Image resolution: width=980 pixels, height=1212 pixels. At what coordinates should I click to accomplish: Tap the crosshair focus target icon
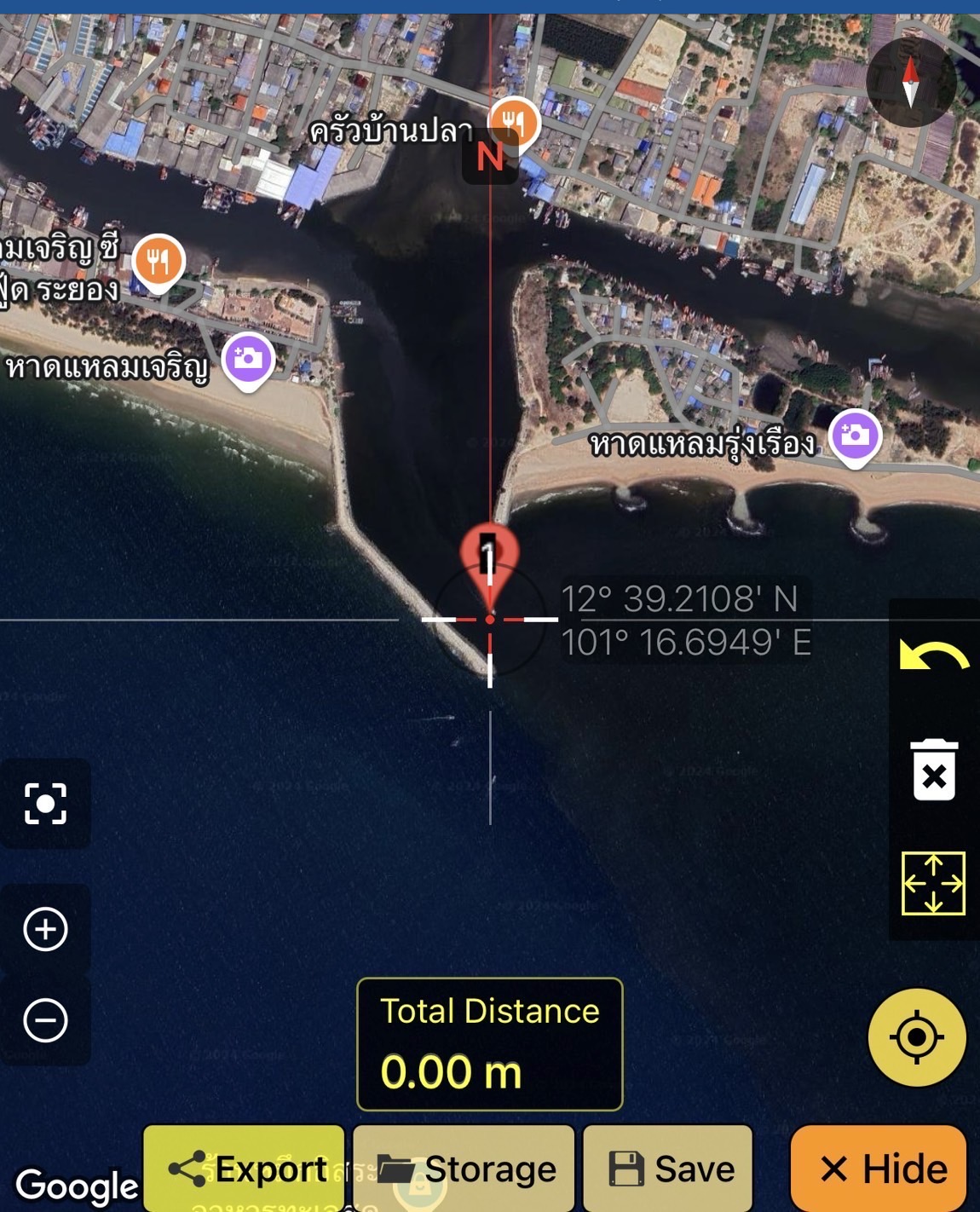pos(46,804)
